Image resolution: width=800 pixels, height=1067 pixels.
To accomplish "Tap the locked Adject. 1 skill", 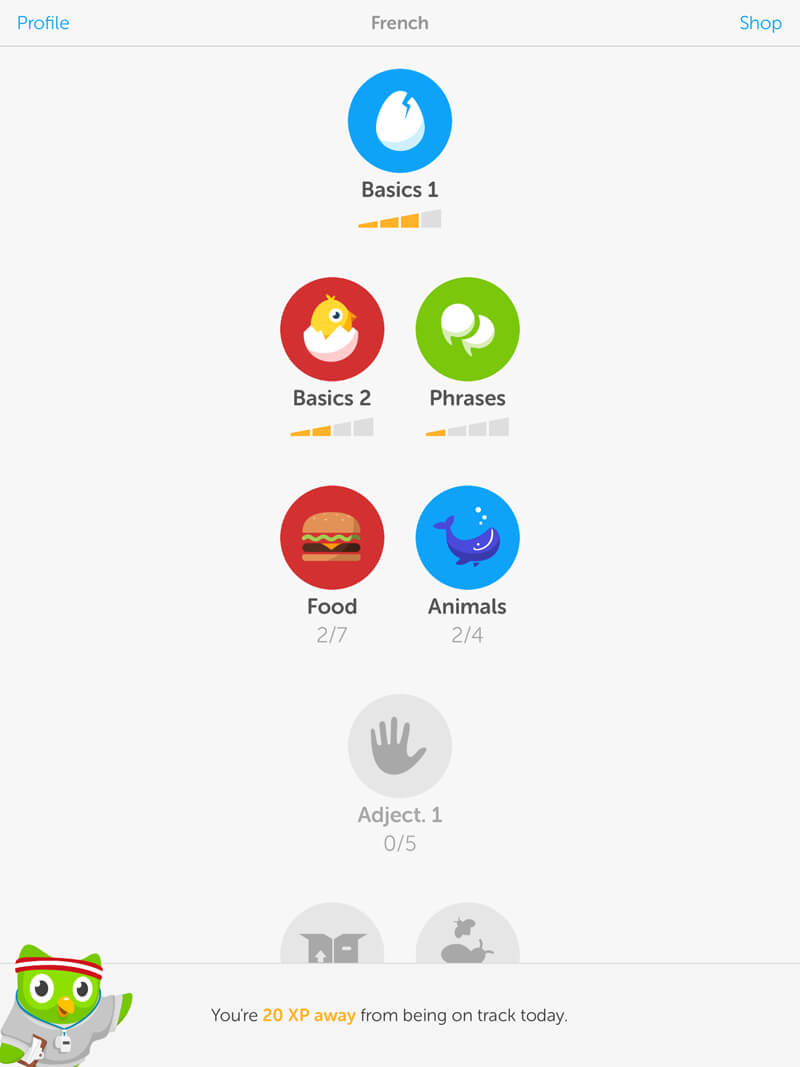I will [400, 746].
